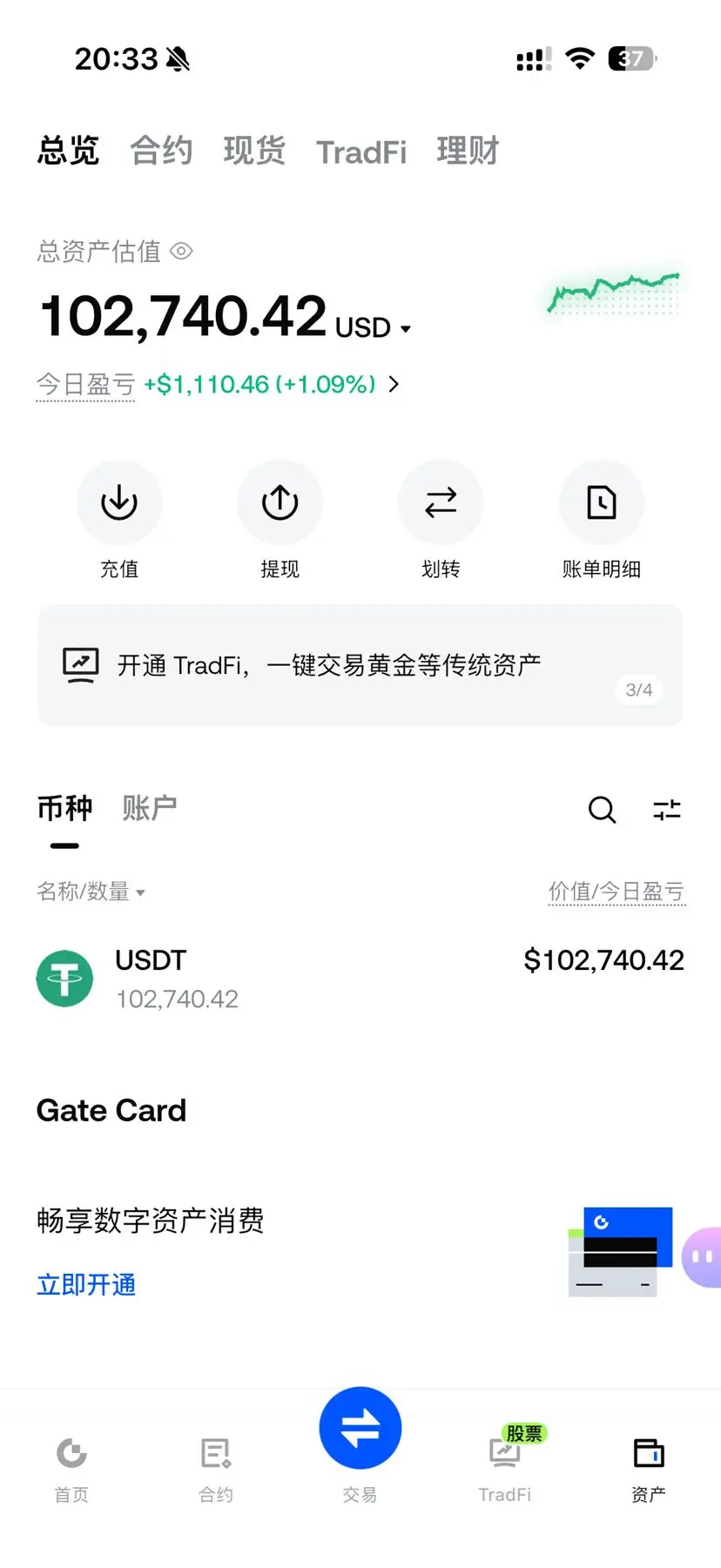Switch to the 账户 accounts tab
The height and width of the screenshot is (1568, 721).
click(150, 808)
